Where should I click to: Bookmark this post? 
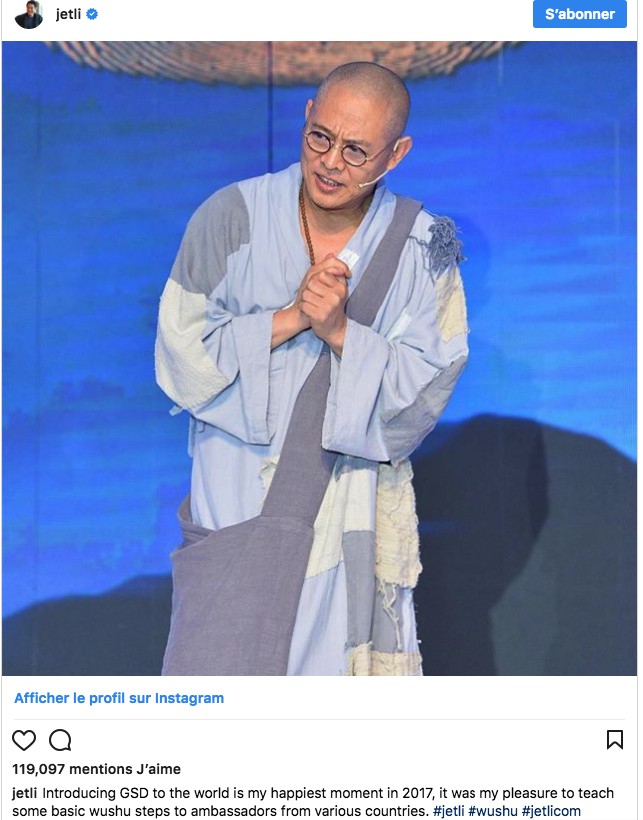[615, 740]
